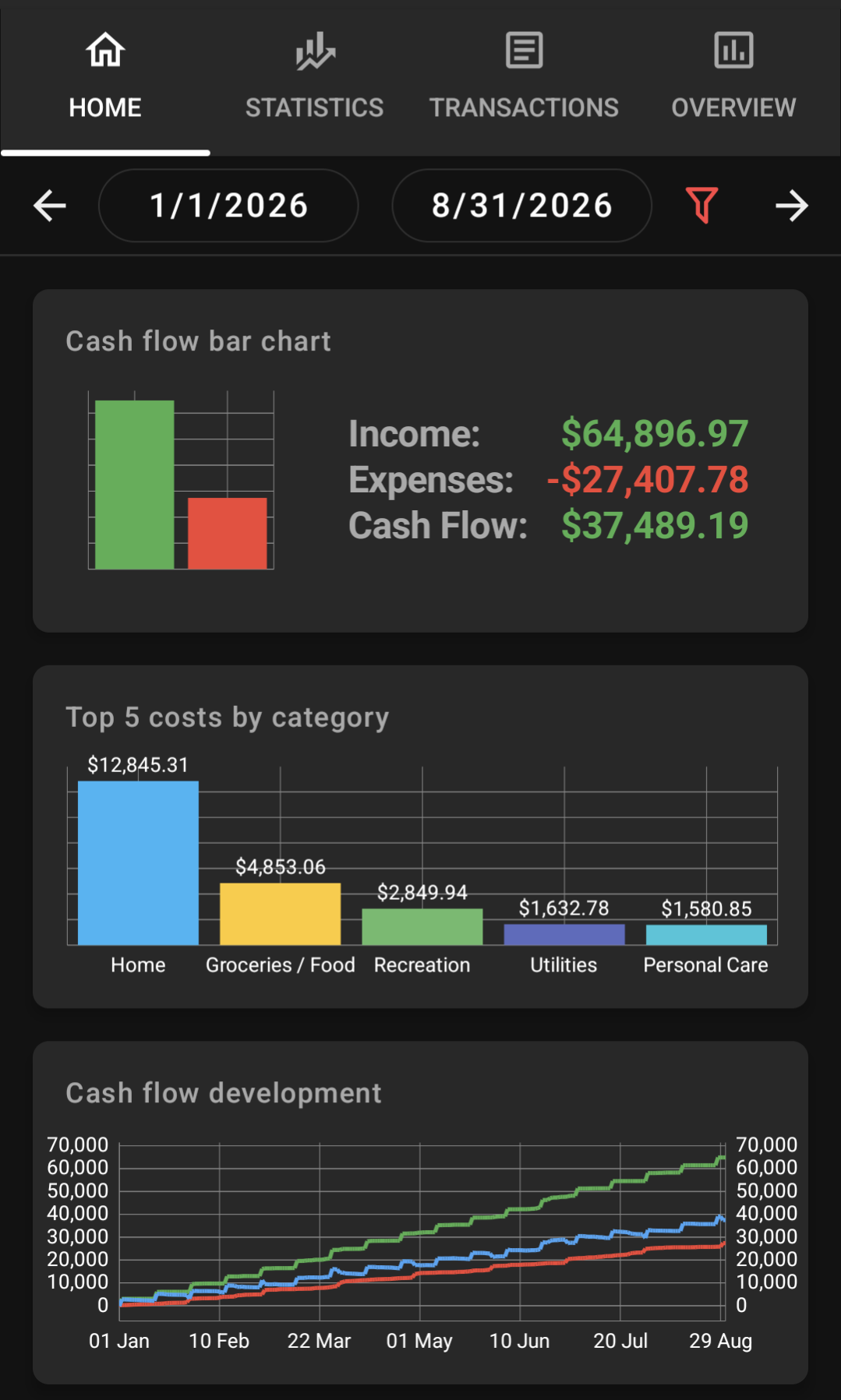Image resolution: width=841 pixels, height=1400 pixels.
Task: Open the Cash flow development chart card
Action: pos(420,1213)
